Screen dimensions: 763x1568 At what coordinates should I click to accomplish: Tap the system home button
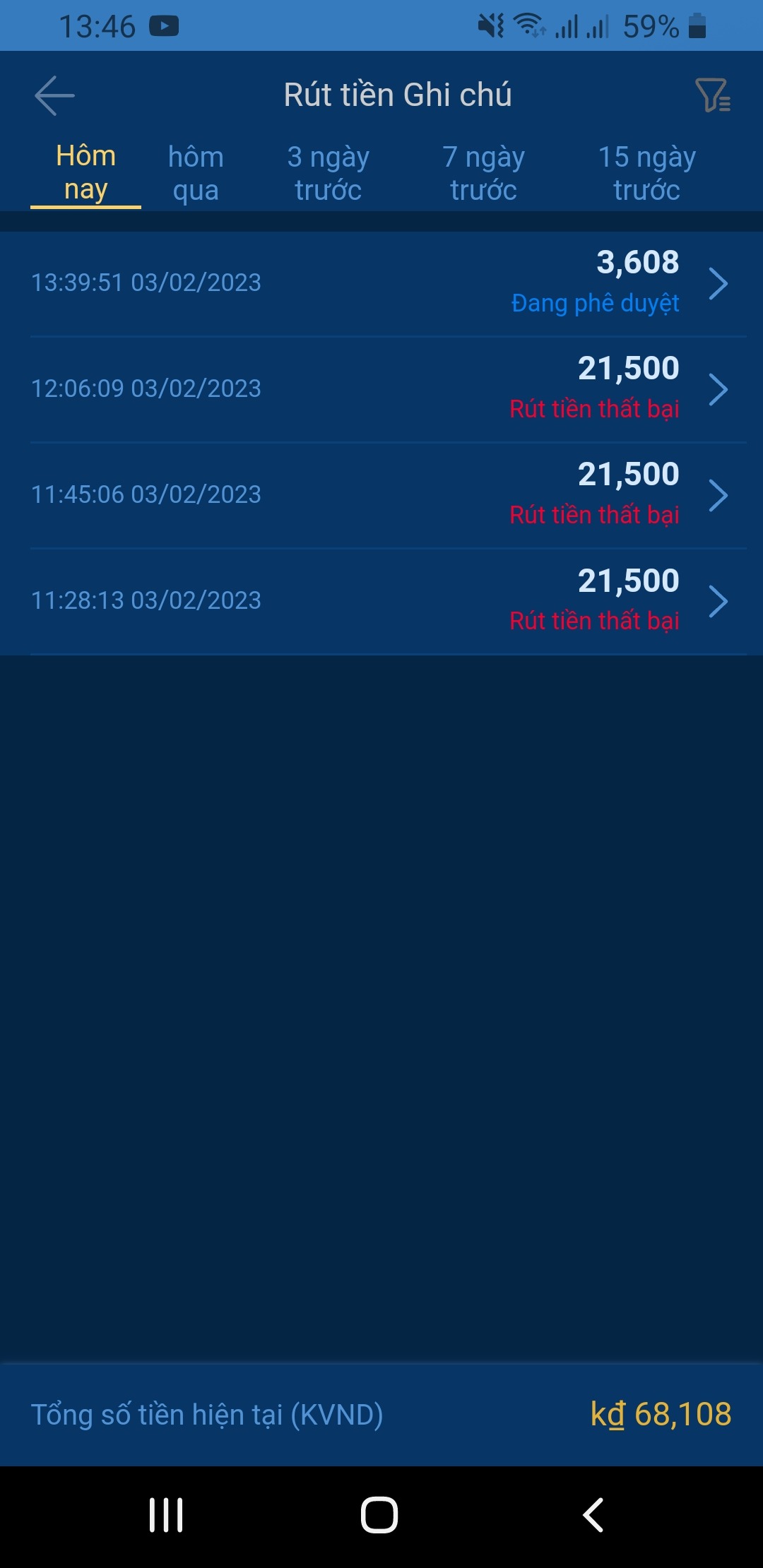pos(379,1515)
